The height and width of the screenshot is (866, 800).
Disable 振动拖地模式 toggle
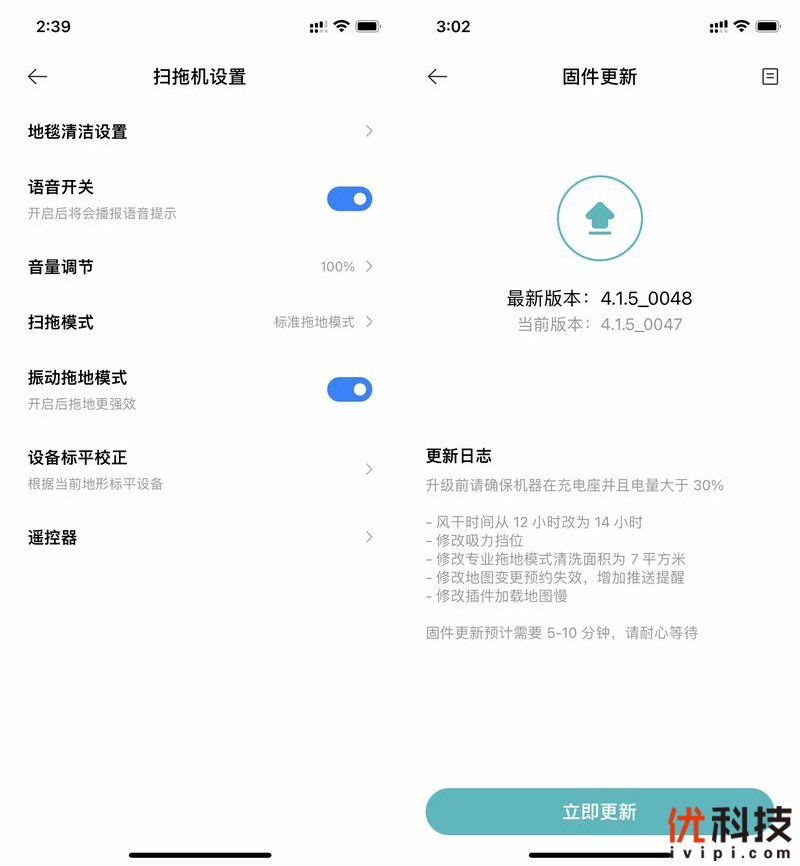click(349, 390)
